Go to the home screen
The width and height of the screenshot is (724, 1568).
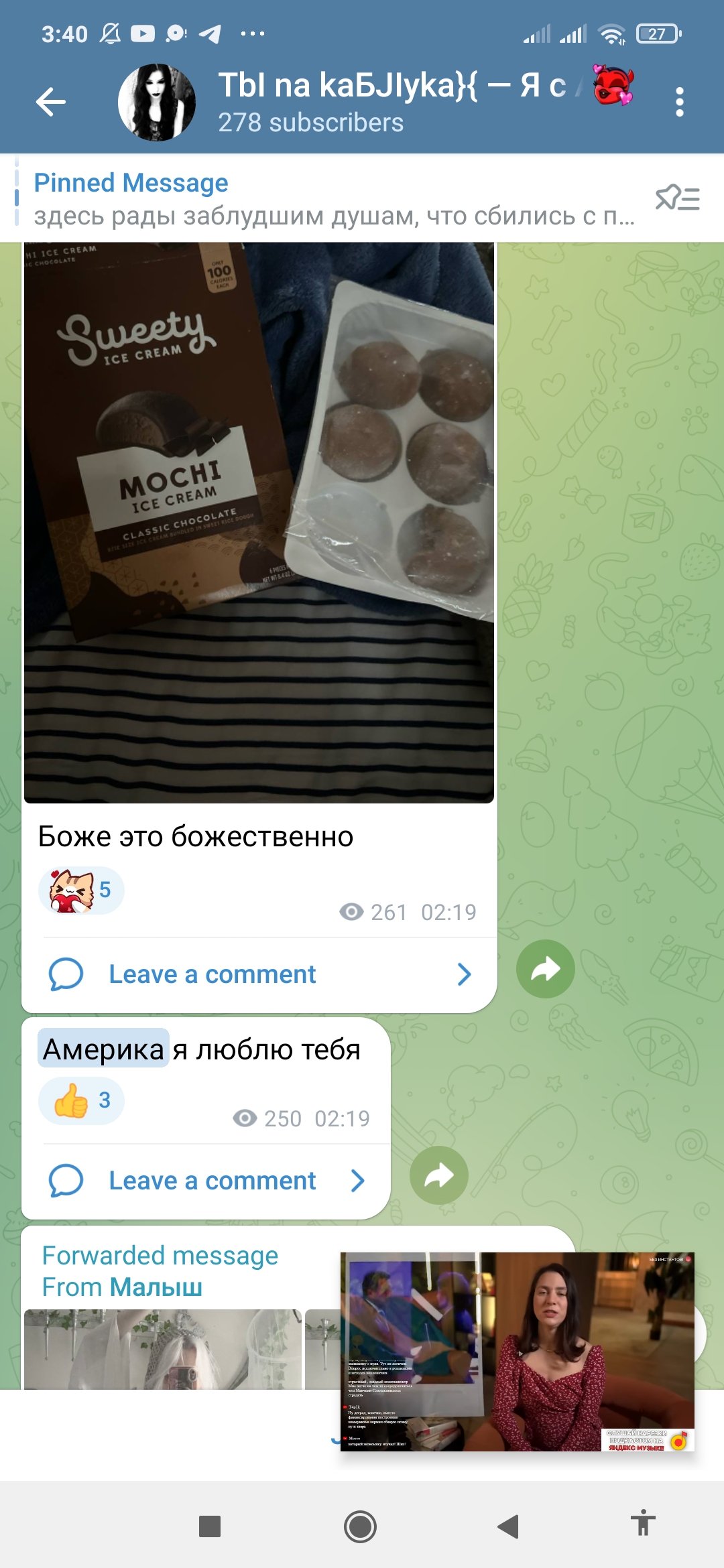coord(360,1527)
